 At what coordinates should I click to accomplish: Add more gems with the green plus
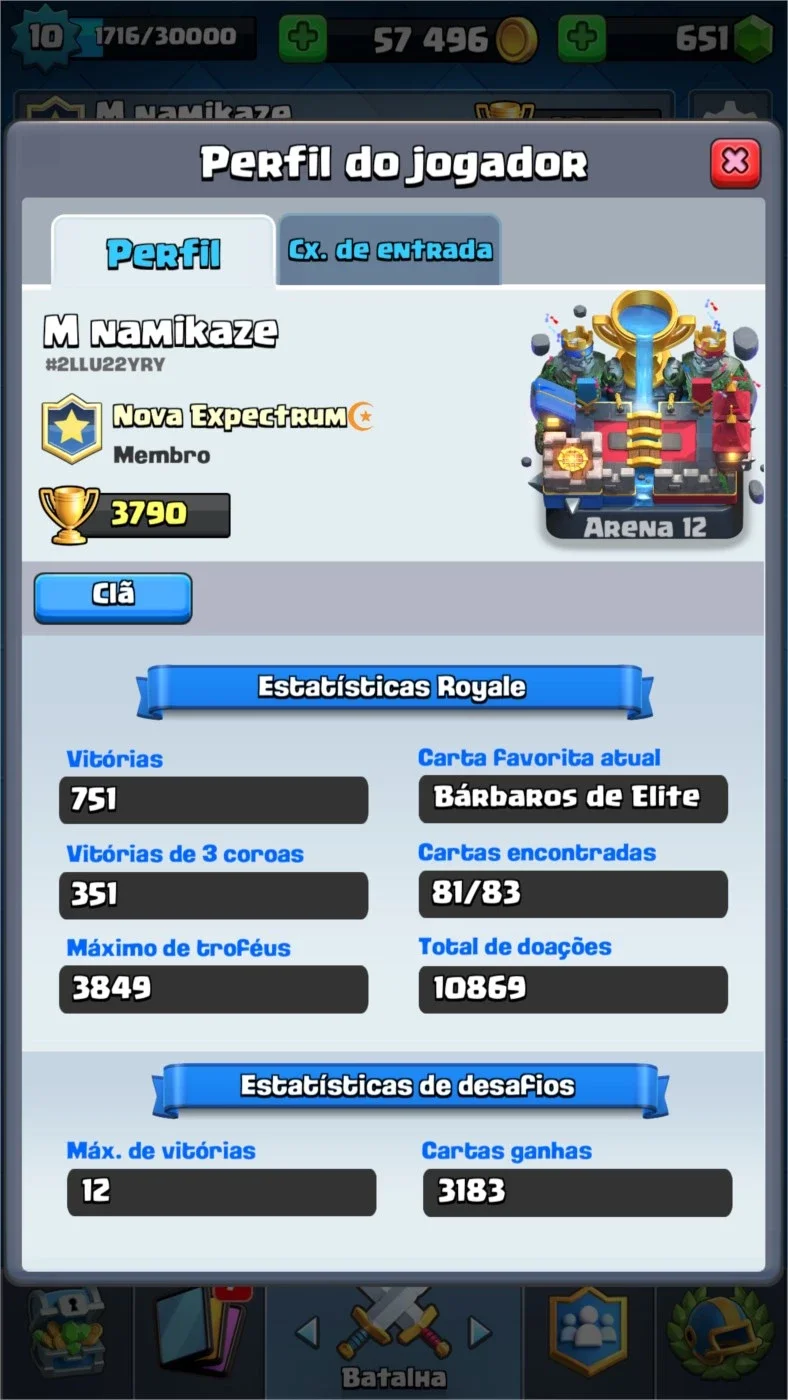coord(582,40)
